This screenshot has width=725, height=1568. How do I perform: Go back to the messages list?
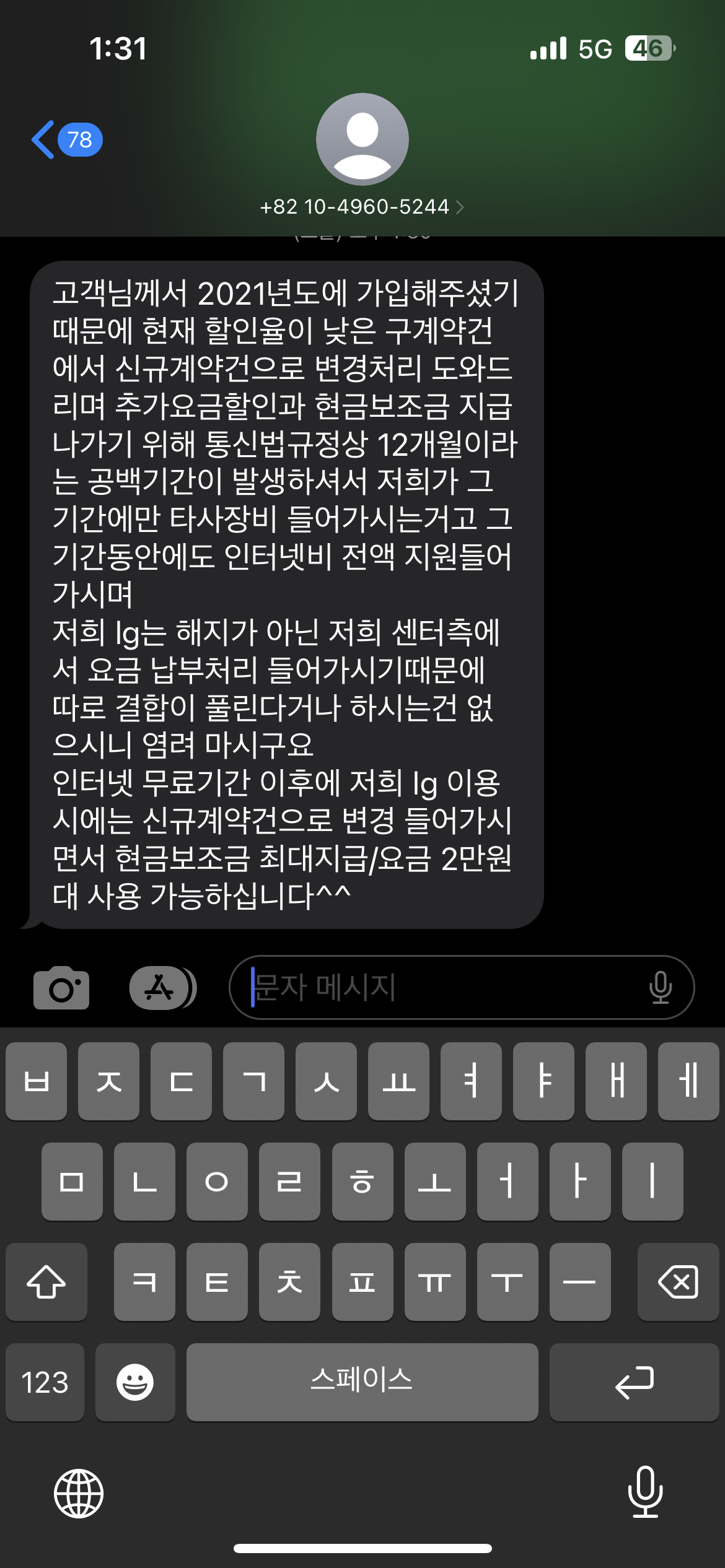coord(65,140)
